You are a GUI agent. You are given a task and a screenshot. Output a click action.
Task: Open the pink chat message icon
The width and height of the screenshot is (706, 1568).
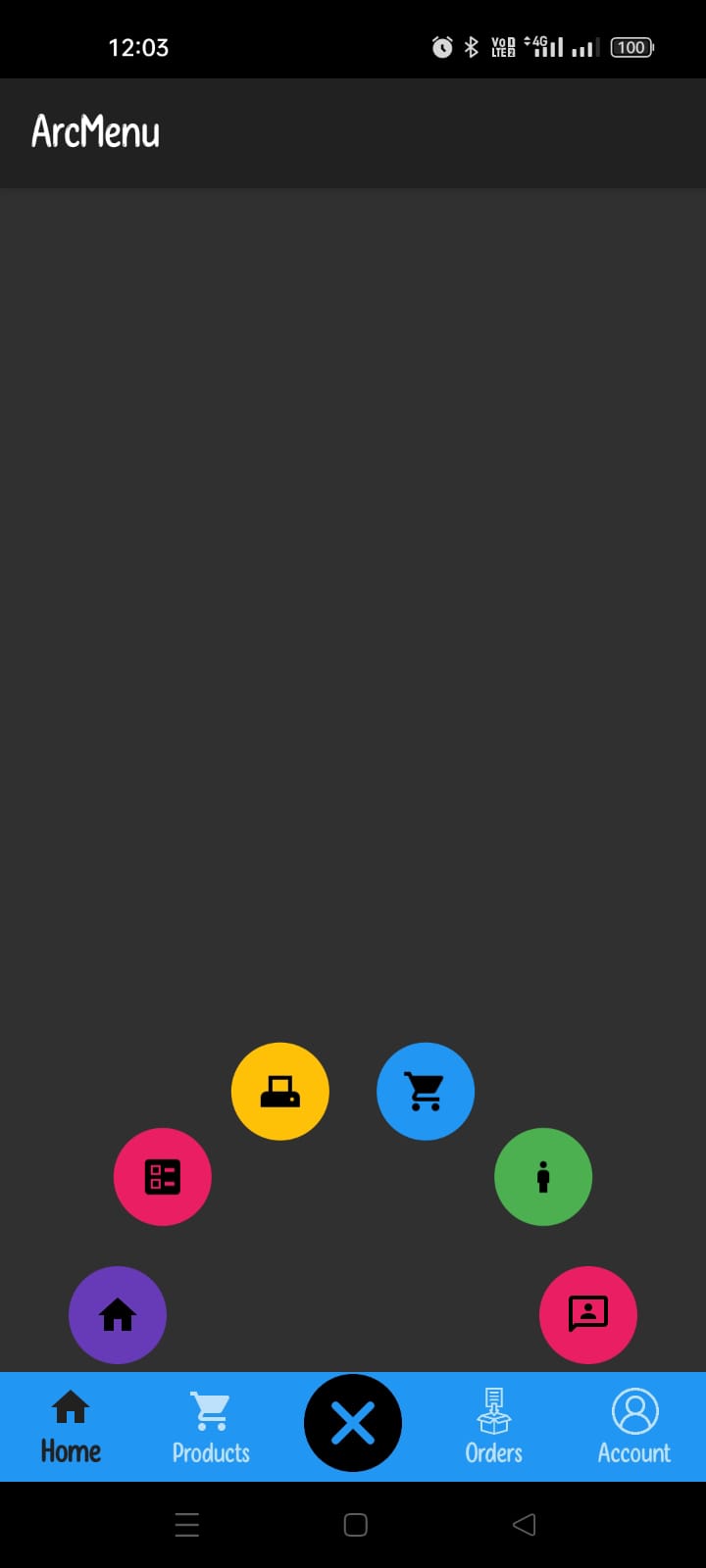point(588,1315)
